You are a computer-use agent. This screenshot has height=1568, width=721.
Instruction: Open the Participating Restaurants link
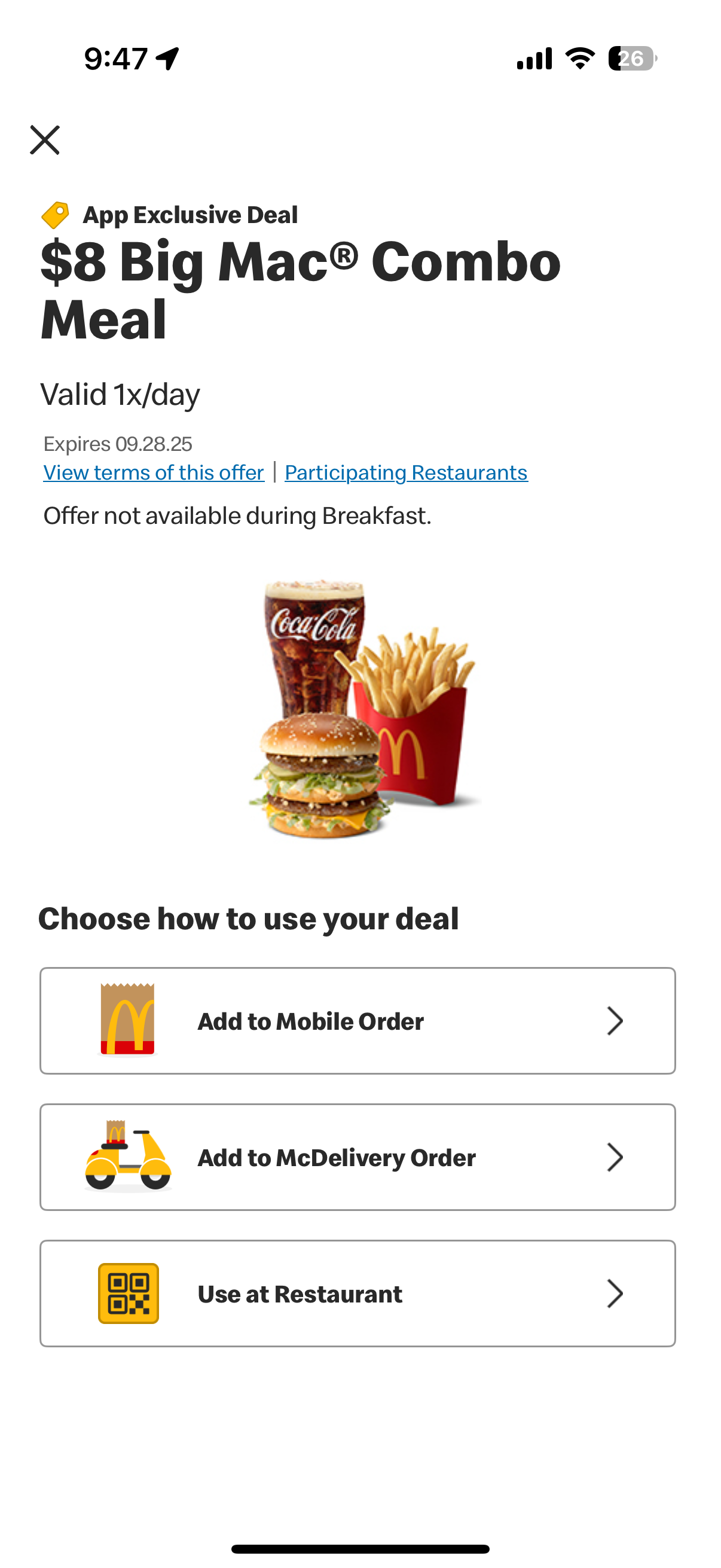tap(406, 473)
